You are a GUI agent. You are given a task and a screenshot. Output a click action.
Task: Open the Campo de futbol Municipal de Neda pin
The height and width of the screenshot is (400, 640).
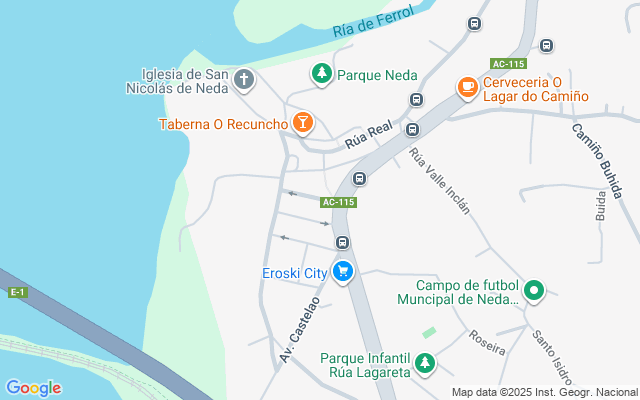534,291
